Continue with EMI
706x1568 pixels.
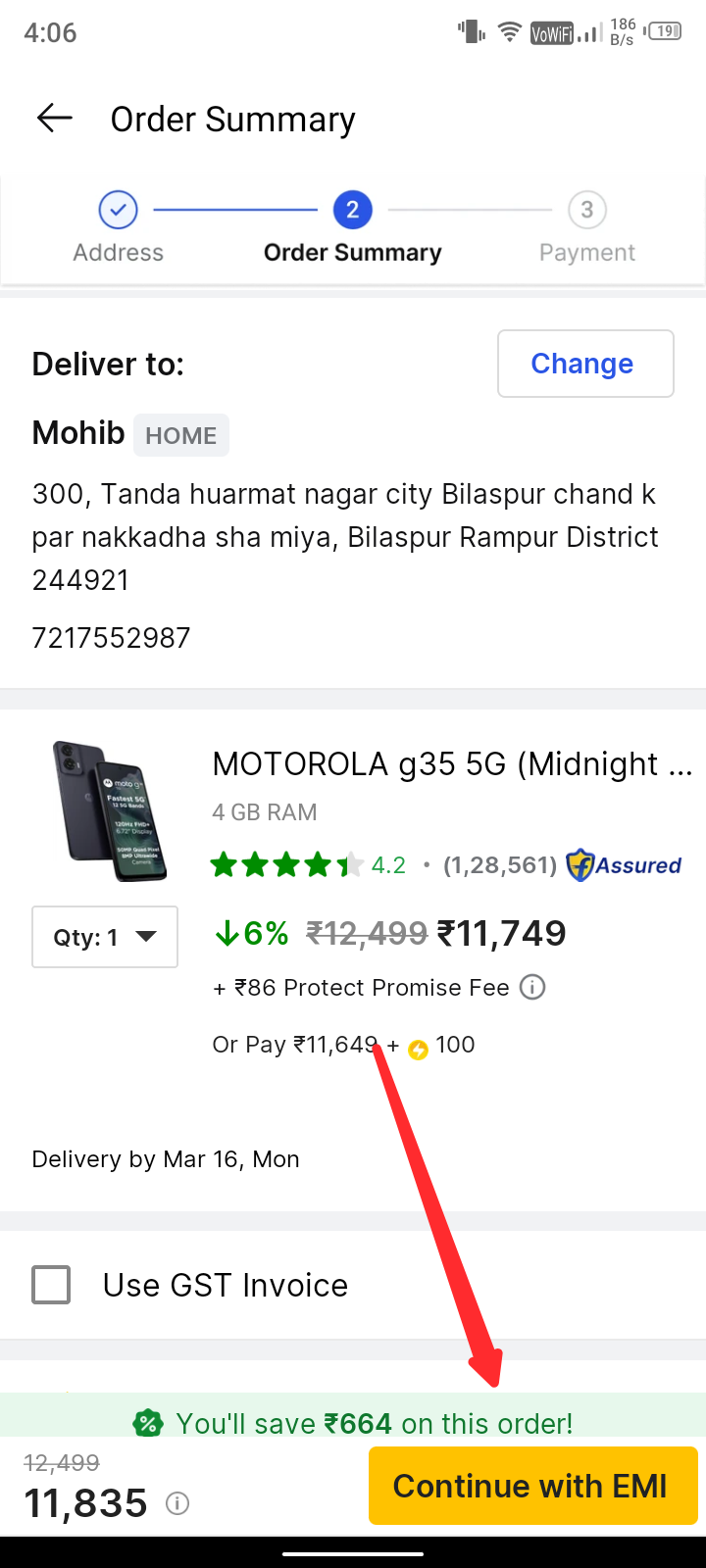point(532,1486)
